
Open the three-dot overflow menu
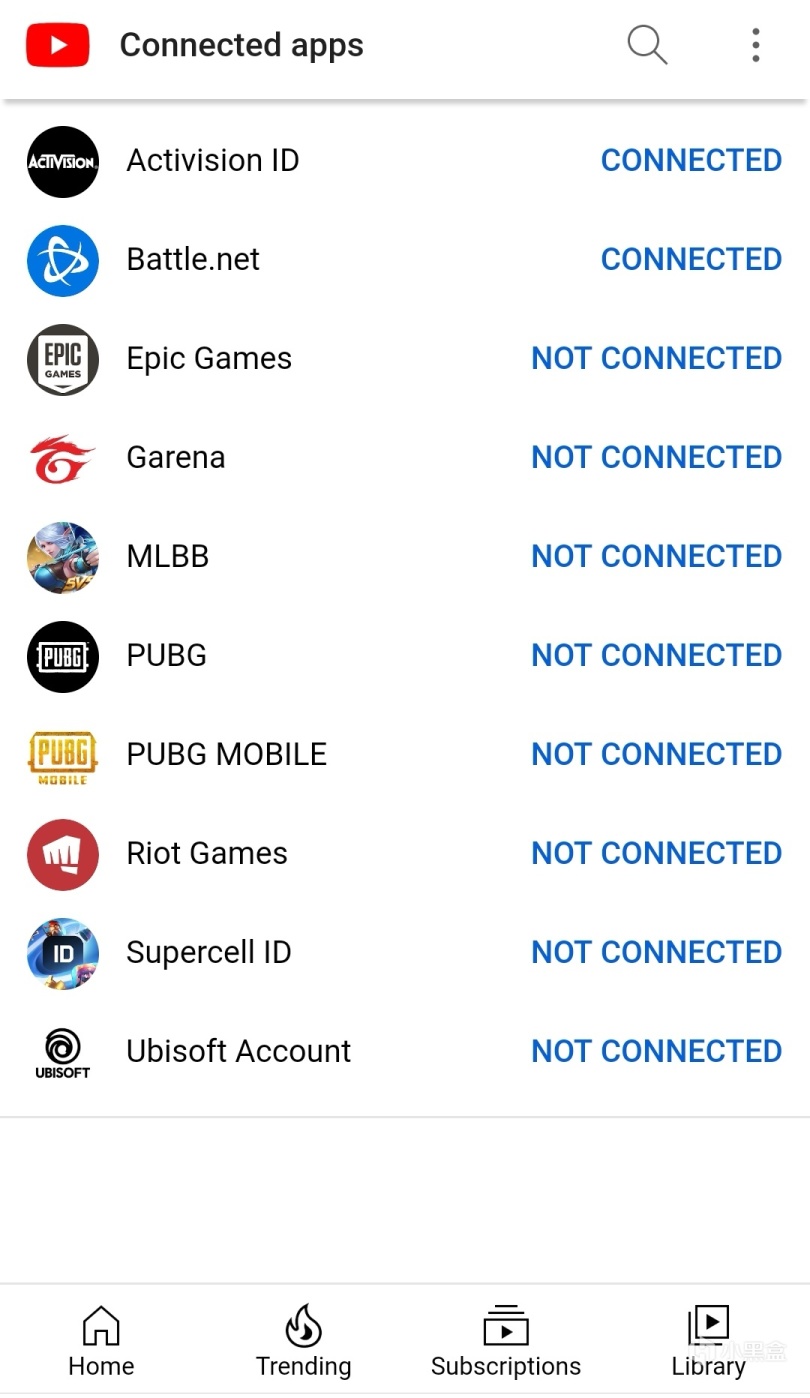[755, 45]
